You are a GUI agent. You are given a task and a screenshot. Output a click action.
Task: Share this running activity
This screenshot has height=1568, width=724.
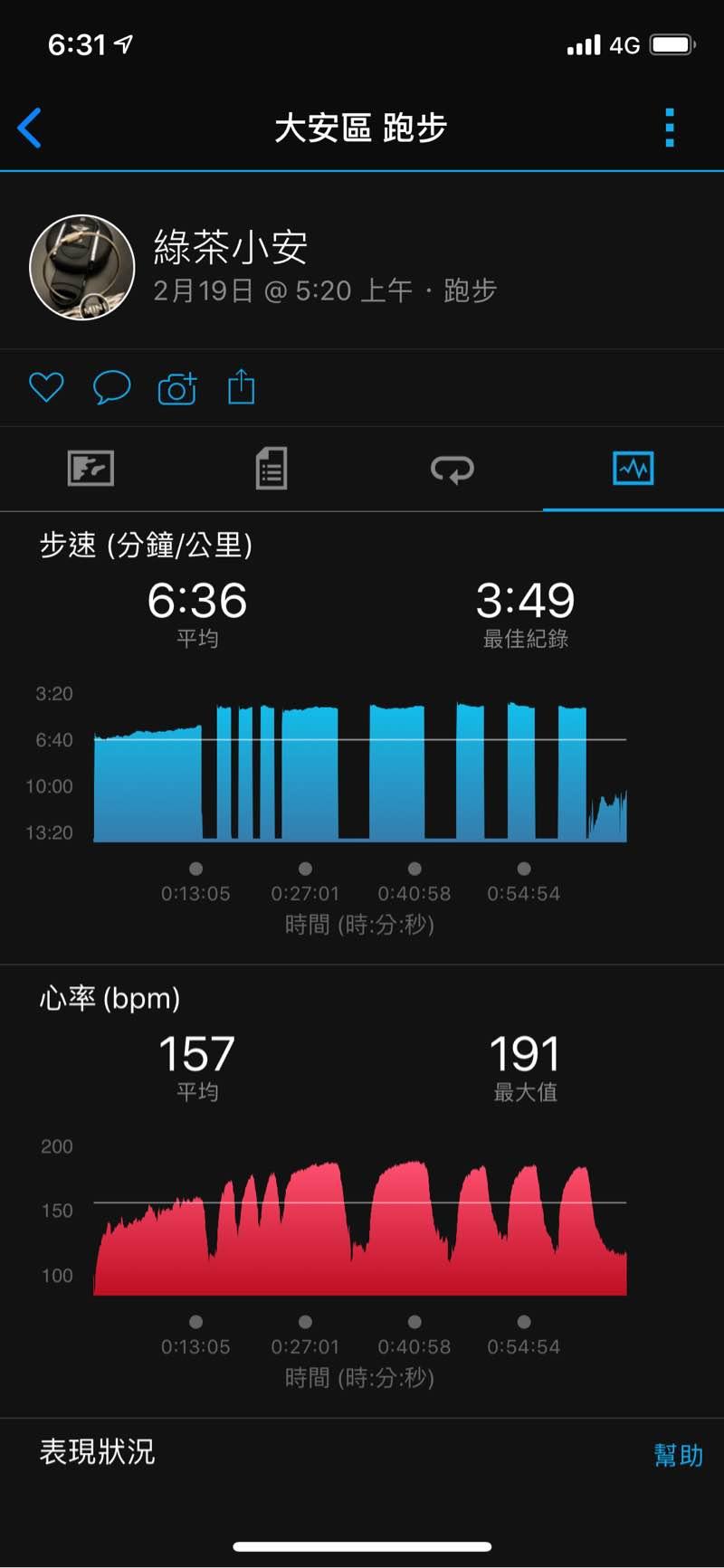(x=242, y=386)
